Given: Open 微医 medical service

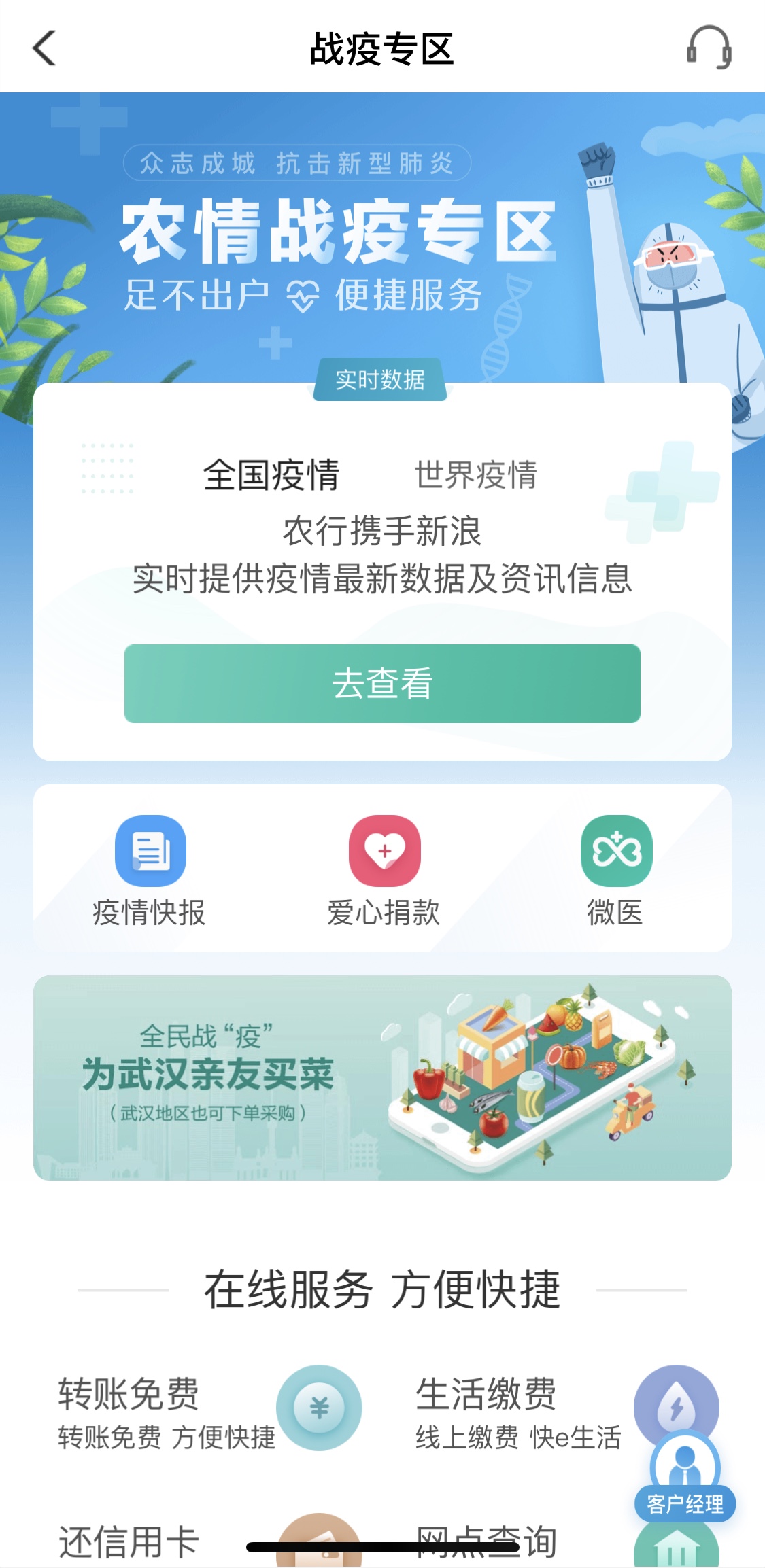Looking at the screenshot, I should 616,871.
